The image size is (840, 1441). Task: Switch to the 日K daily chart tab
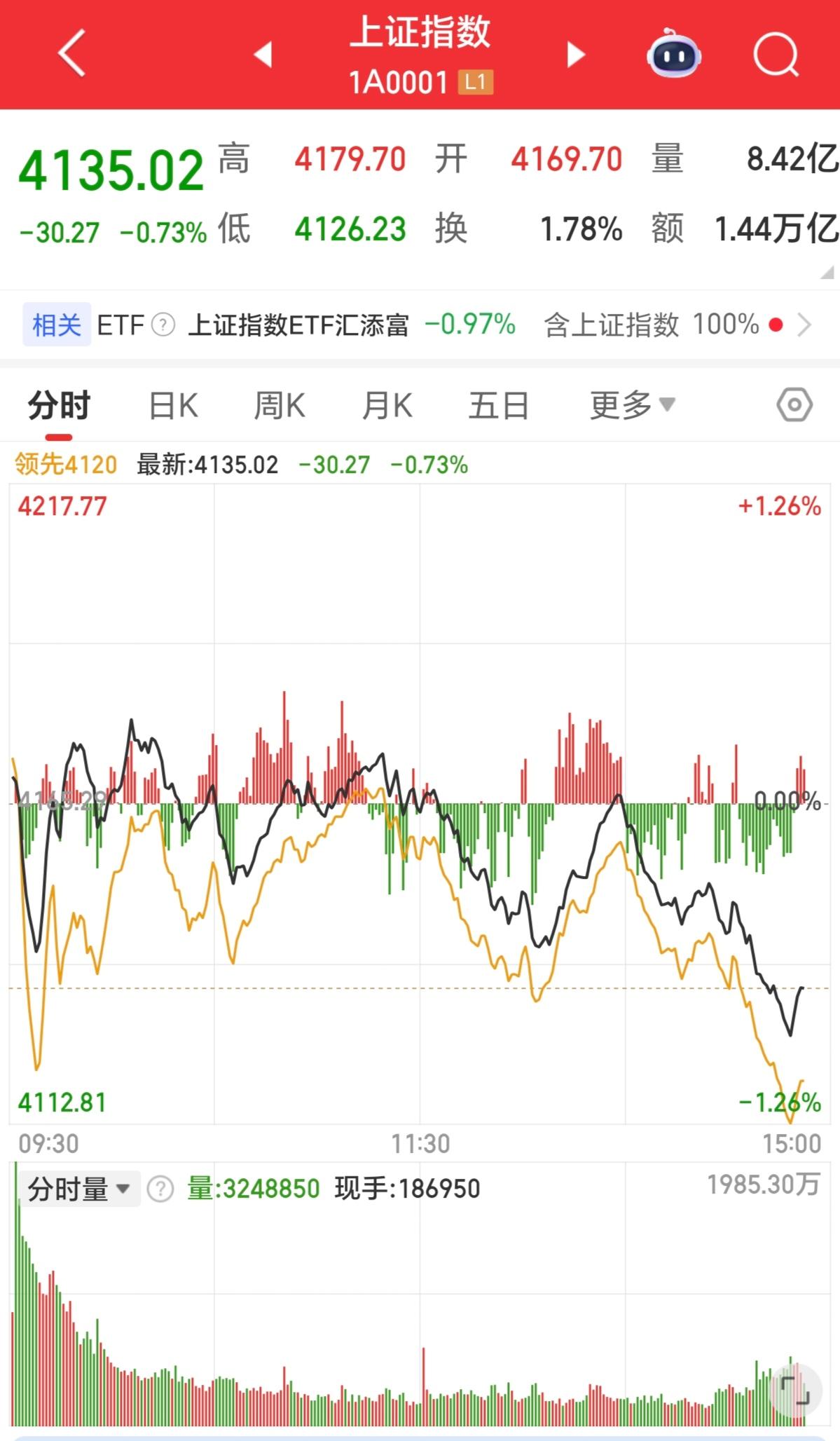pos(172,405)
